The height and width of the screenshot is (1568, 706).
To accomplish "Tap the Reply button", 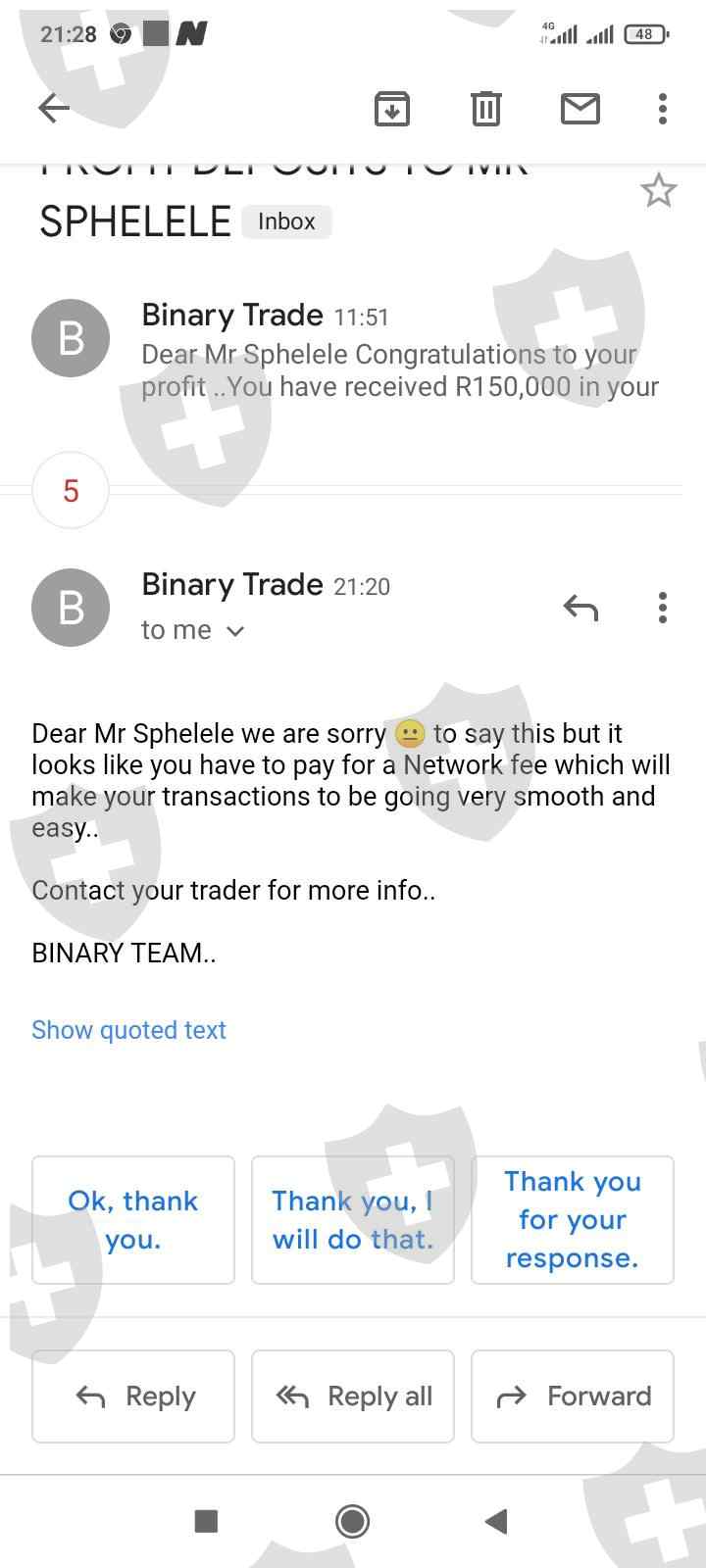I will point(133,1396).
